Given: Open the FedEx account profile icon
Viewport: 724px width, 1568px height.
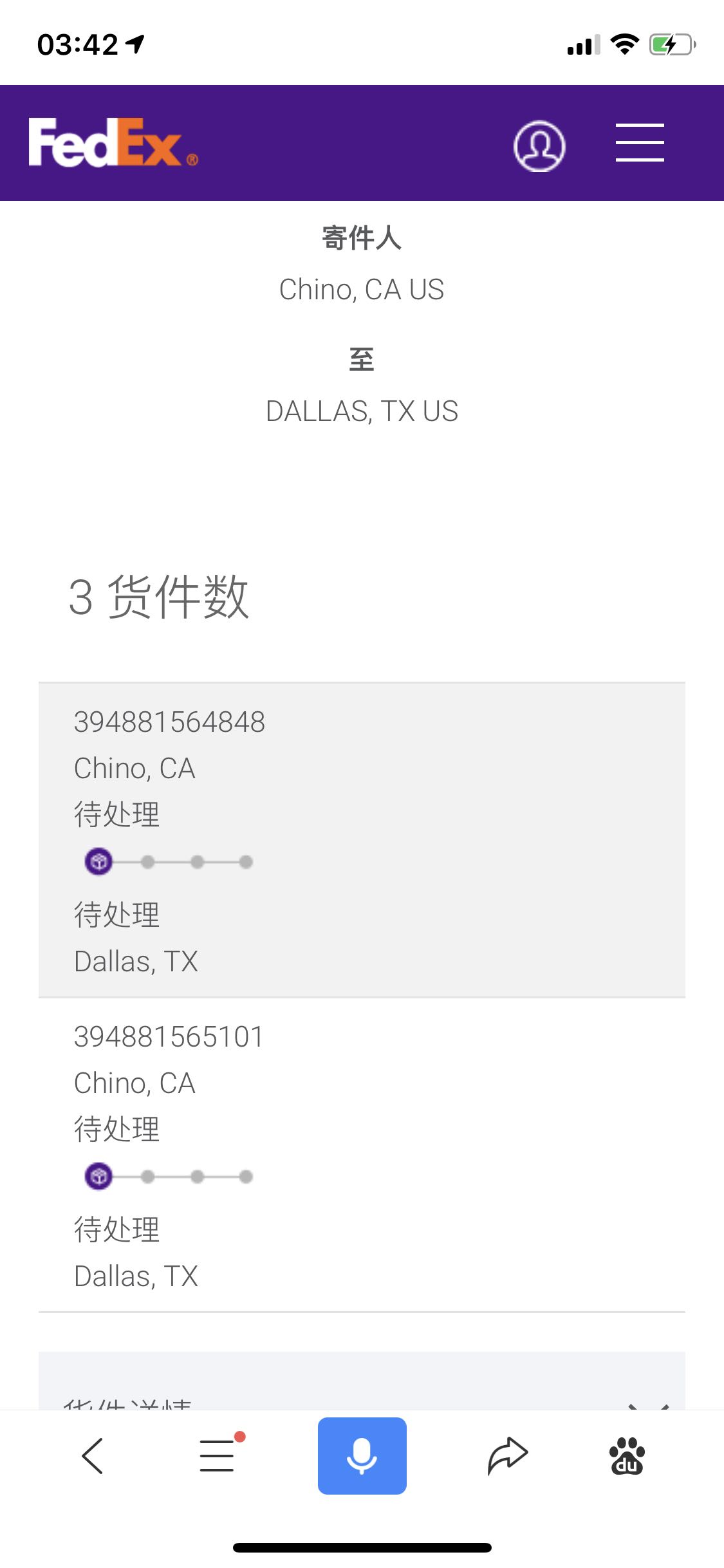Looking at the screenshot, I should coord(539,146).
